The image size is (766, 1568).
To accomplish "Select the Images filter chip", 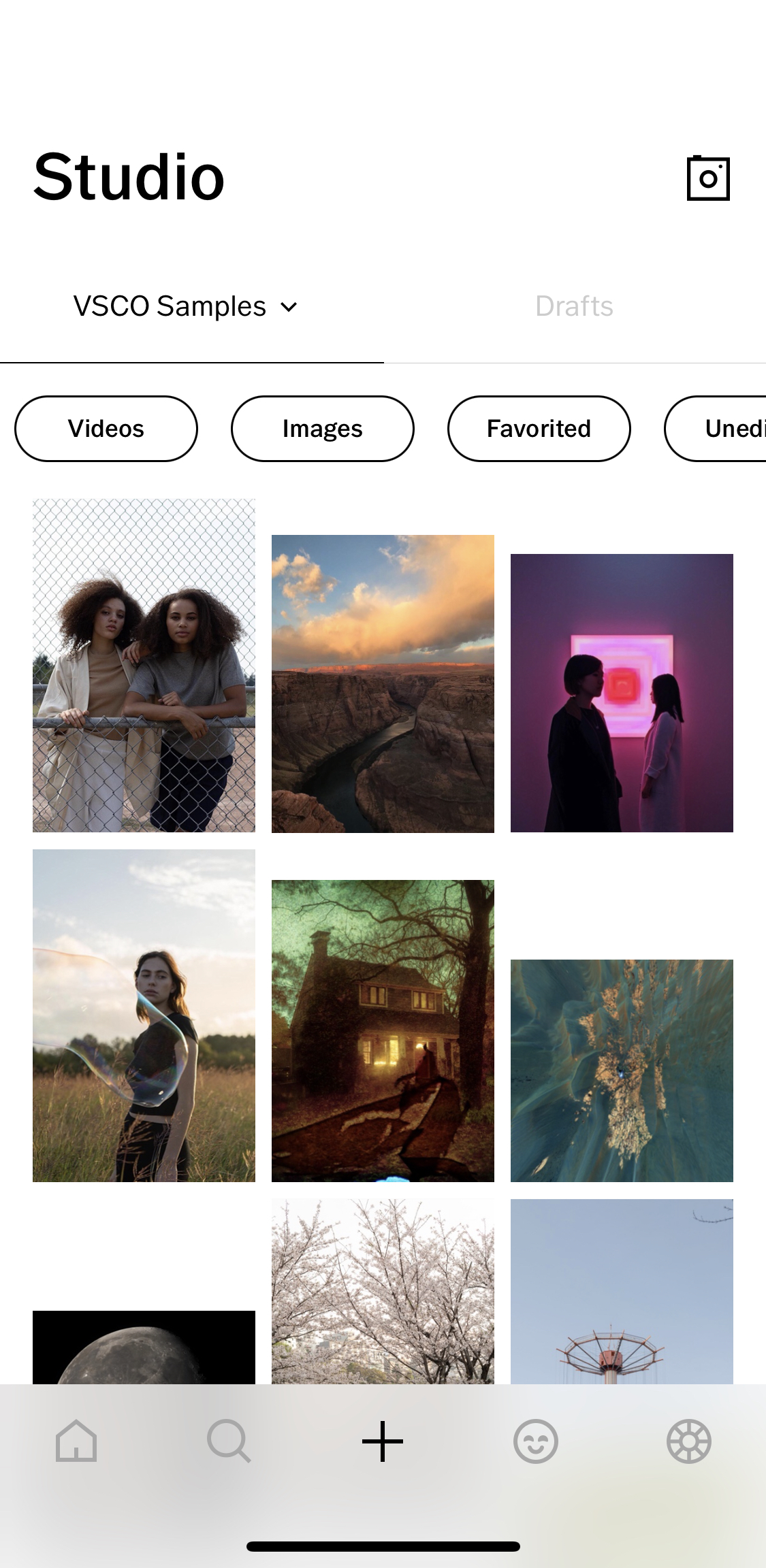I will (323, 429).
